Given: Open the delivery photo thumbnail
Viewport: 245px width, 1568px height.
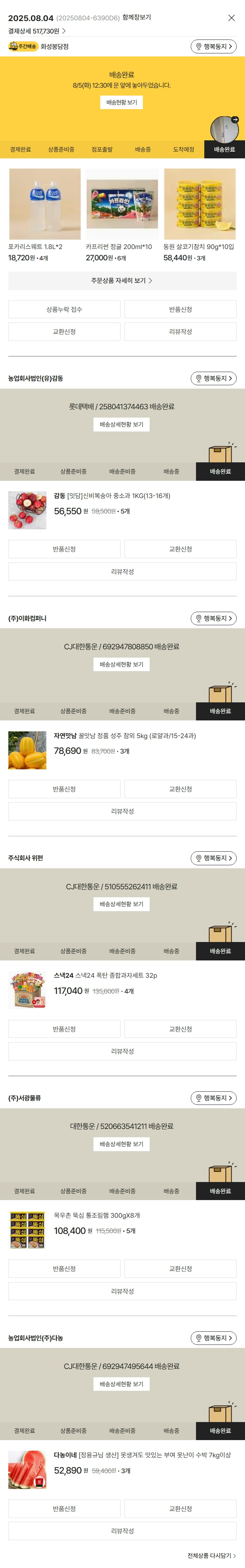Looking at the screenshot, I should [x=224, y=129].
